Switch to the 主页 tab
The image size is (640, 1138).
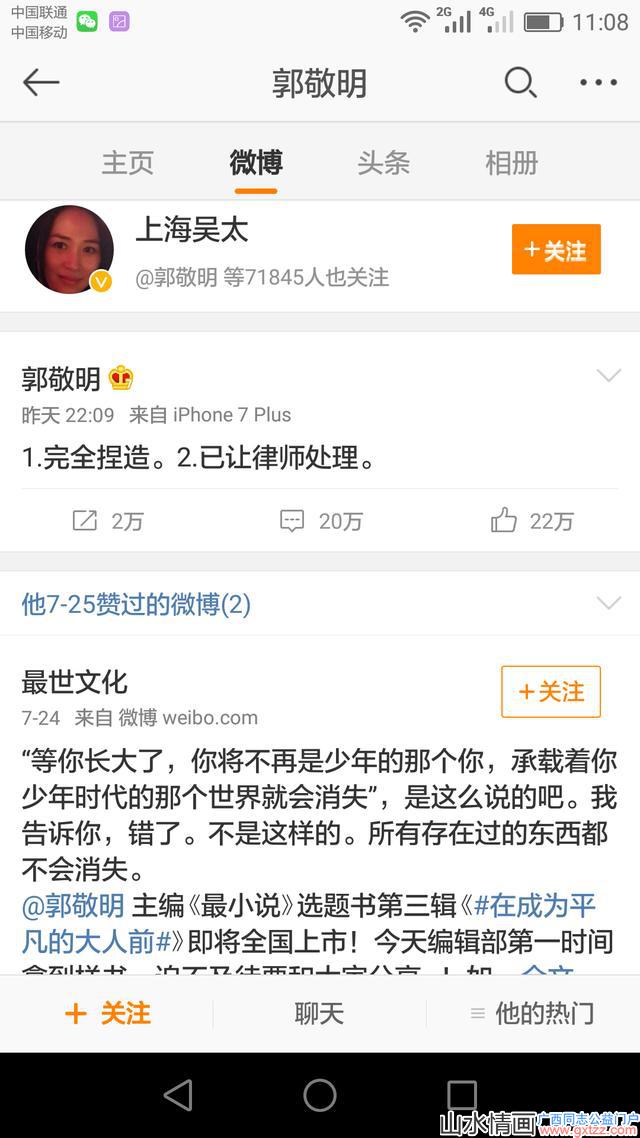128,163
